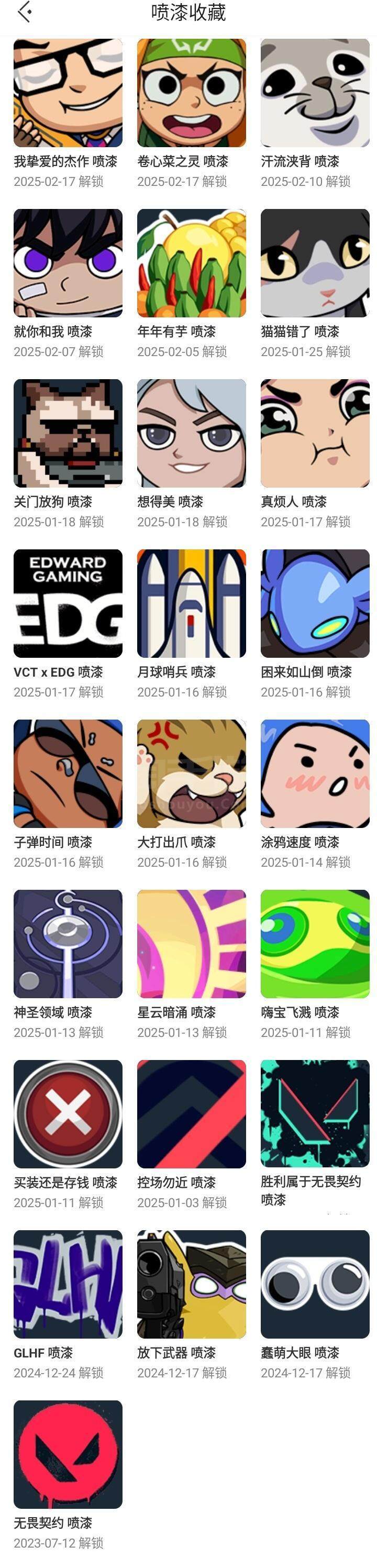Open the 无畏契约 spray
The image size is (377, 1568).
[x=68, y=1454]
